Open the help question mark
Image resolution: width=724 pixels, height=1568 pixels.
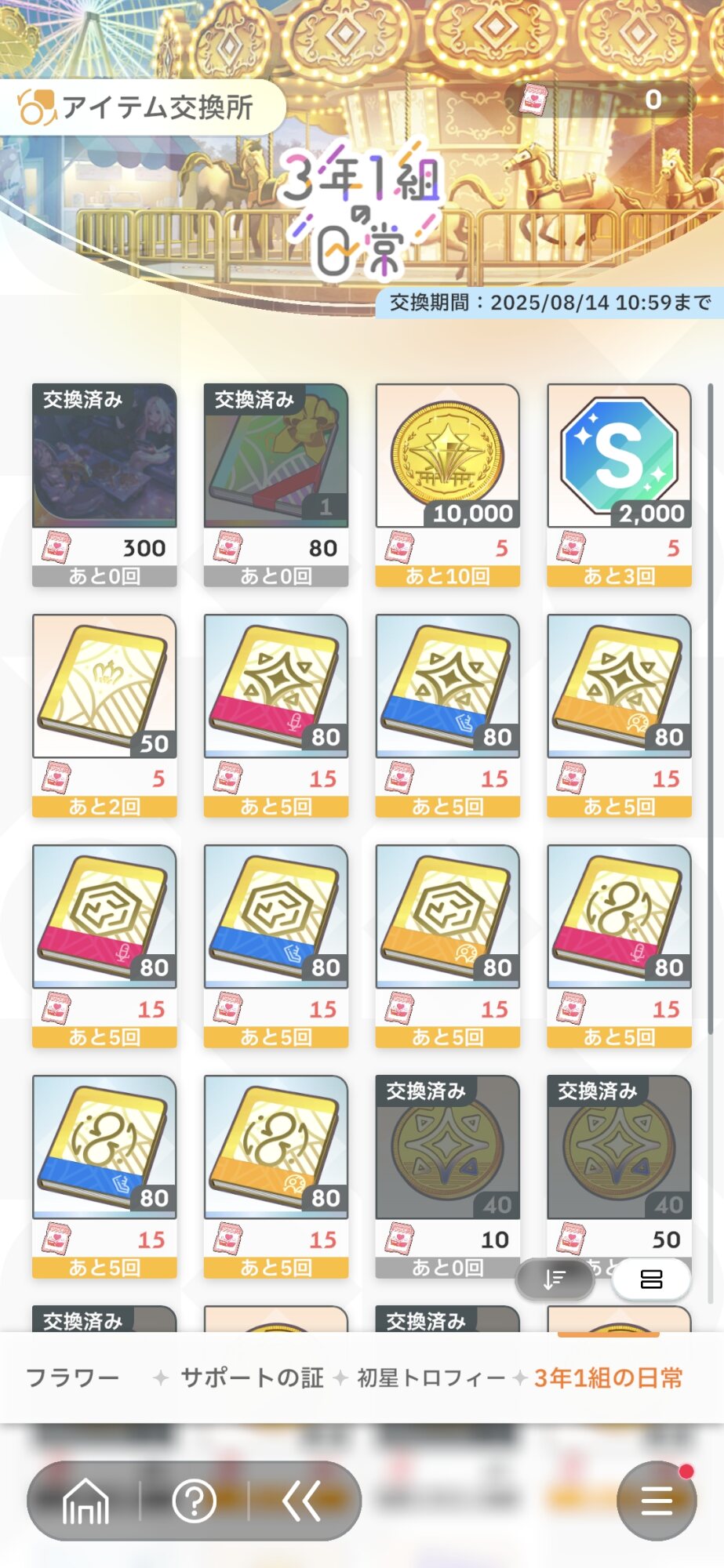(x=194, y=1501)
